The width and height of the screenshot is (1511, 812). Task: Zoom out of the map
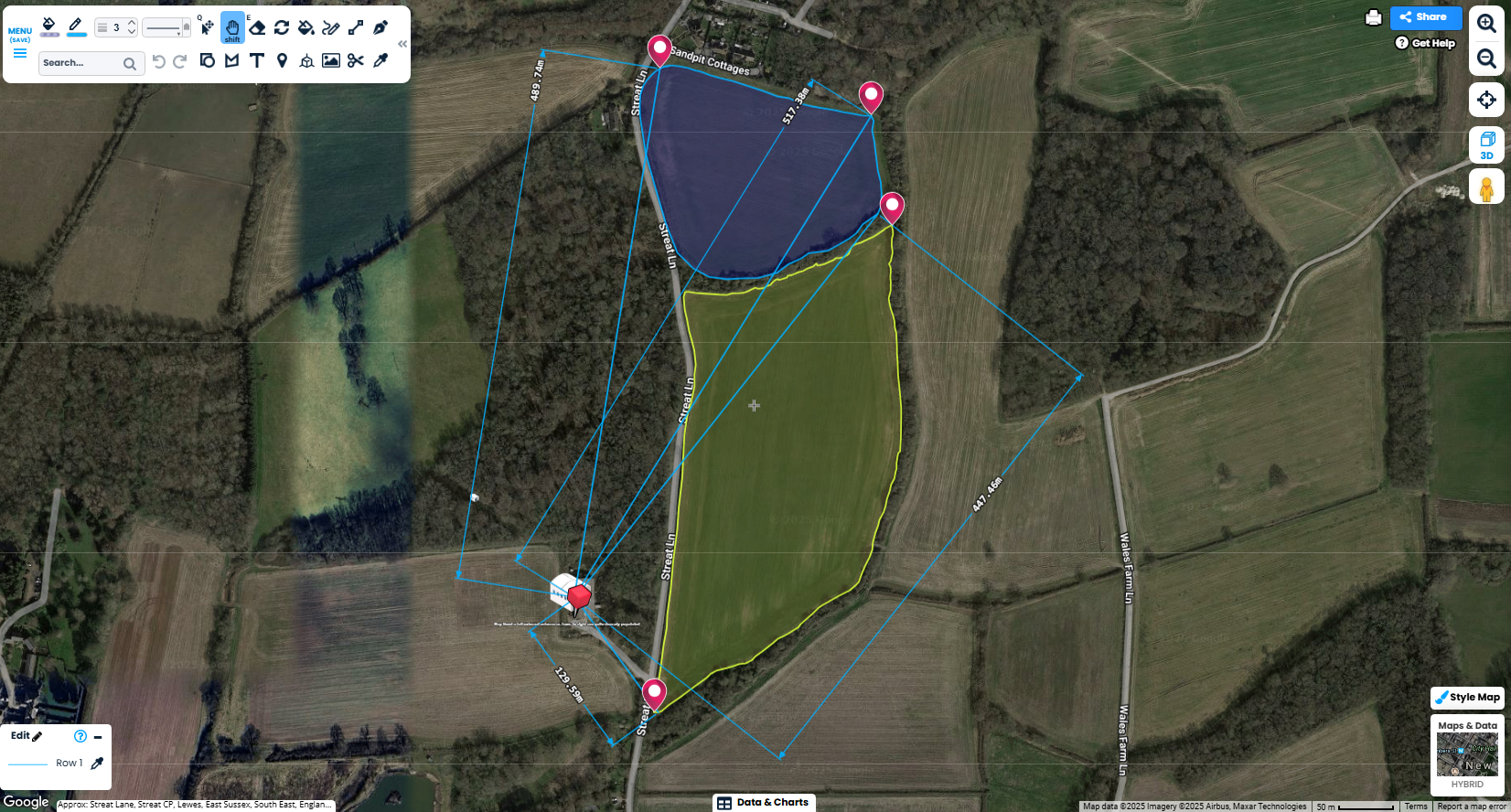point(1486,59)
